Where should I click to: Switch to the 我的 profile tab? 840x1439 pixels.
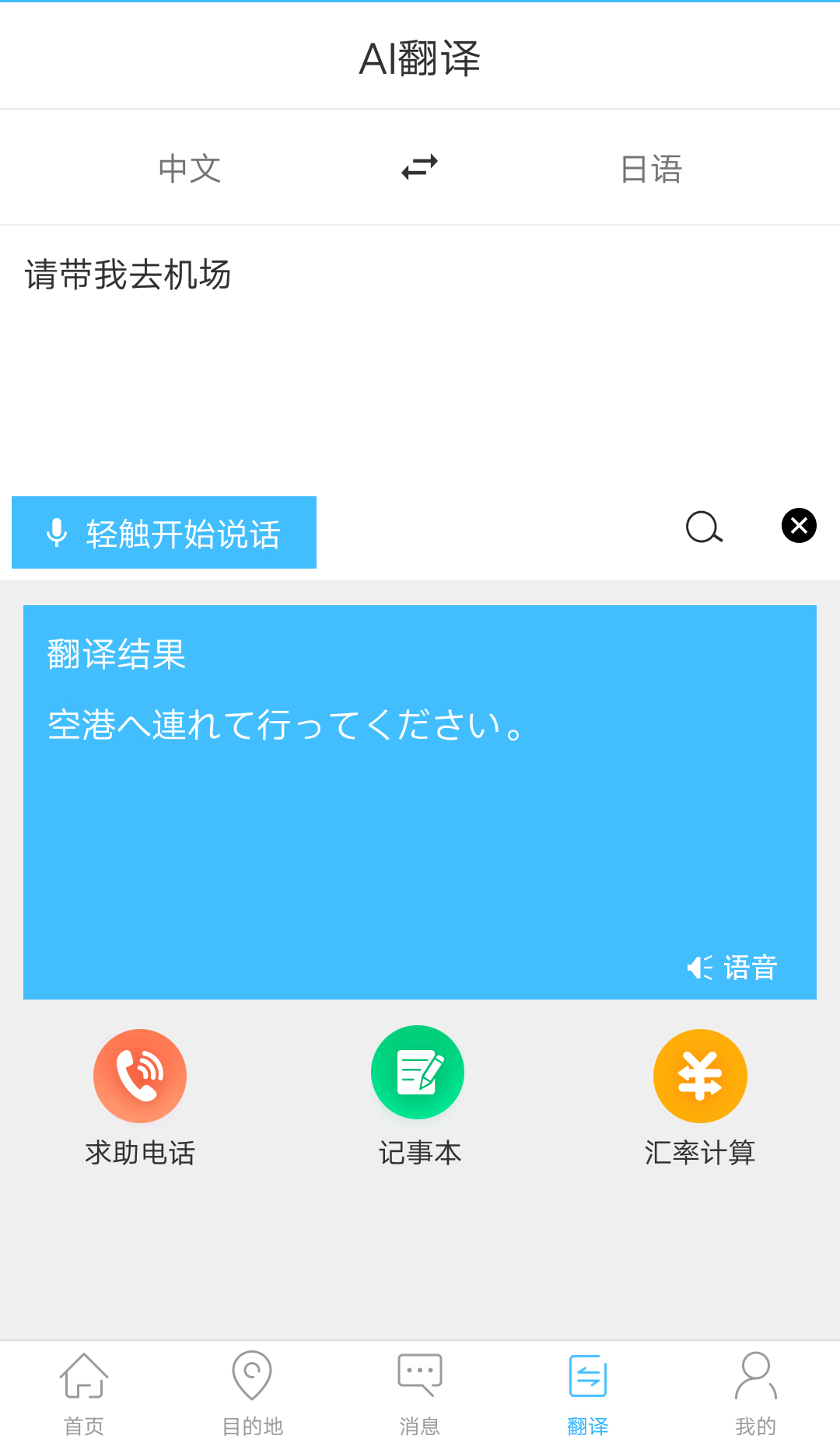coord(756,1394)
